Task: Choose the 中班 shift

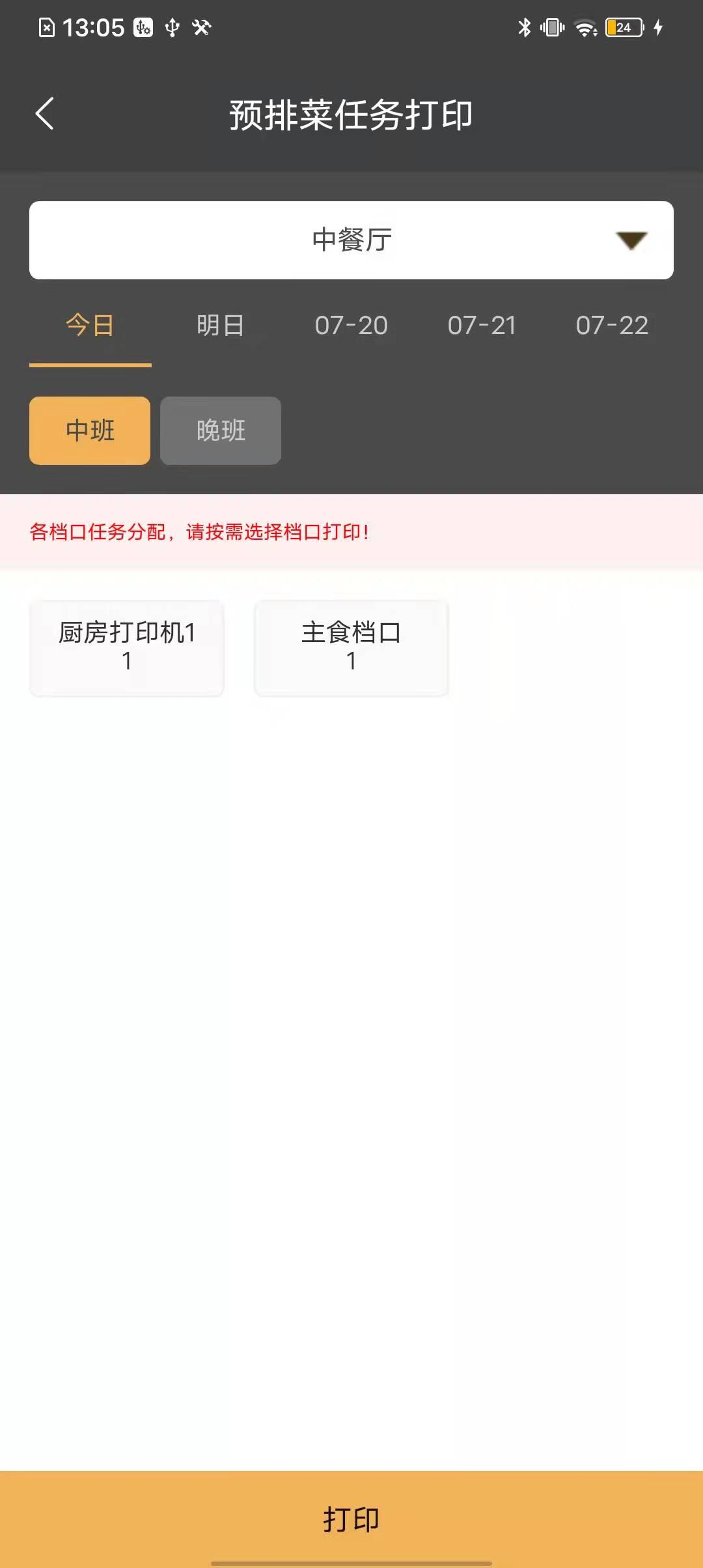Action: [90, 430]
